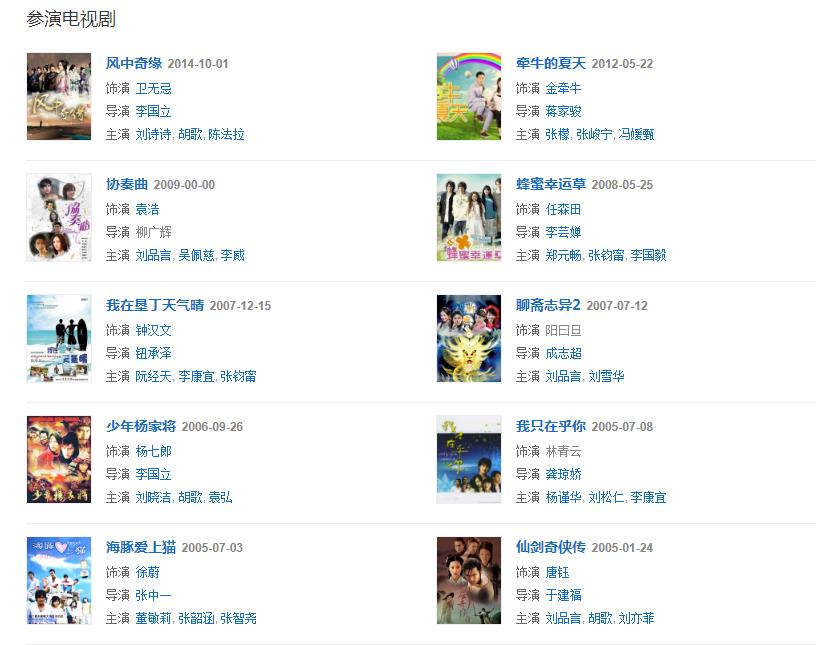The height and width of the screenshot is (645, 821).
Task: Open 牵牛的夏天 drama page
Action: tap(550, 64)
